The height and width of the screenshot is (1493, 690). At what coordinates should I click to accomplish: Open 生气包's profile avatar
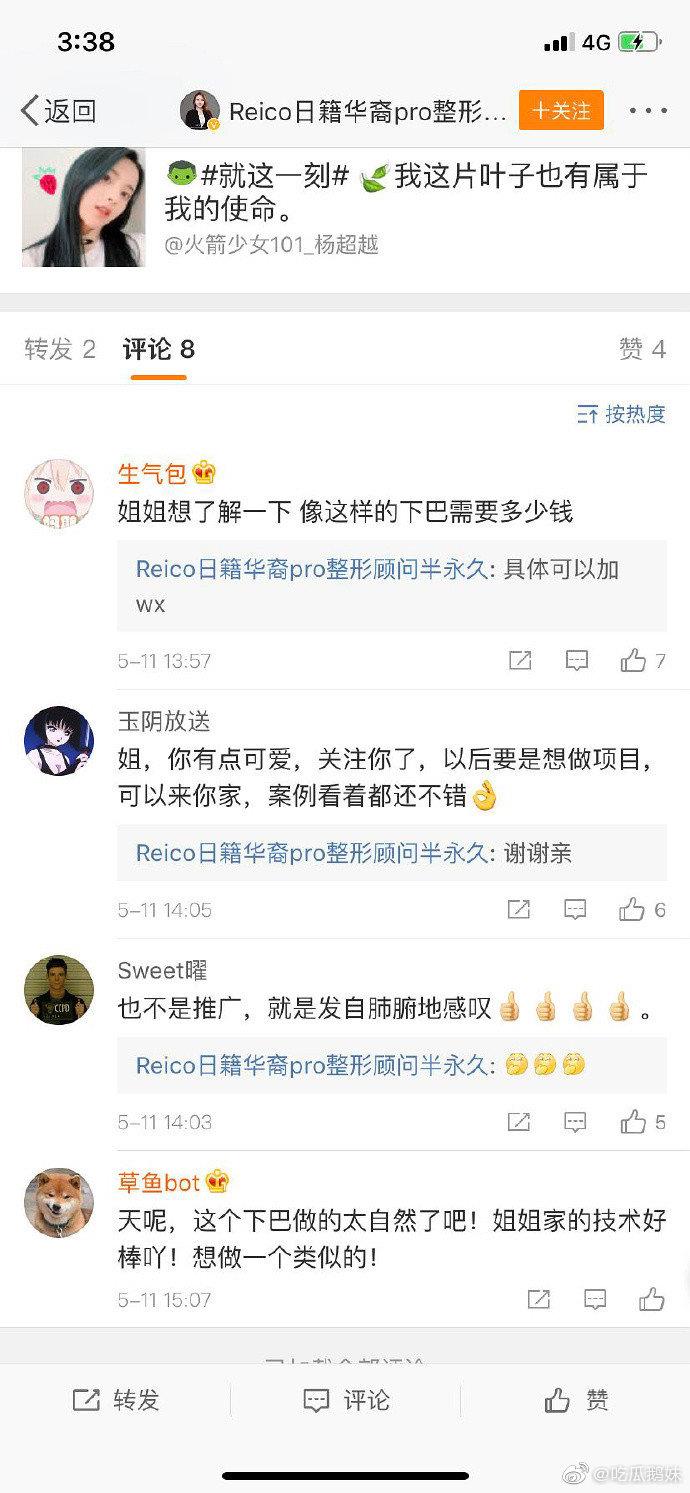pyautogui.click(x=58, y=494)
